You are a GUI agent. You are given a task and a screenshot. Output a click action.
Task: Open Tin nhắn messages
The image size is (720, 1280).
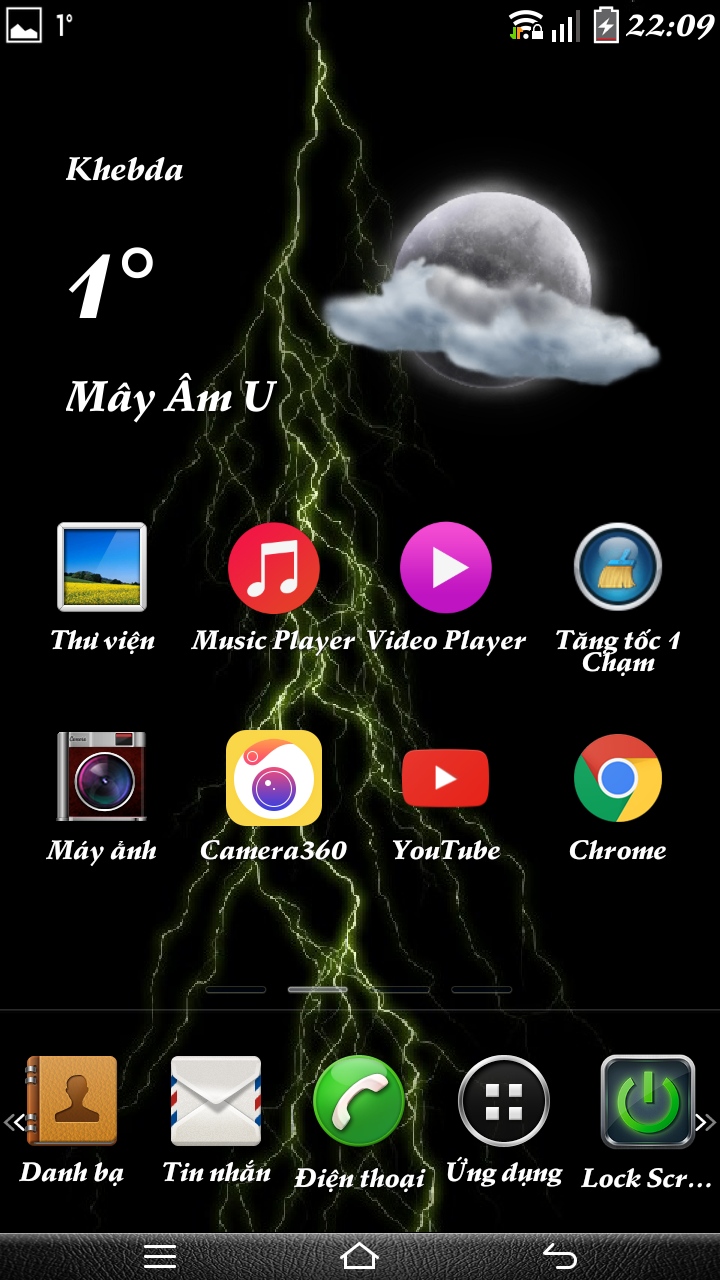pos(216,1101)
